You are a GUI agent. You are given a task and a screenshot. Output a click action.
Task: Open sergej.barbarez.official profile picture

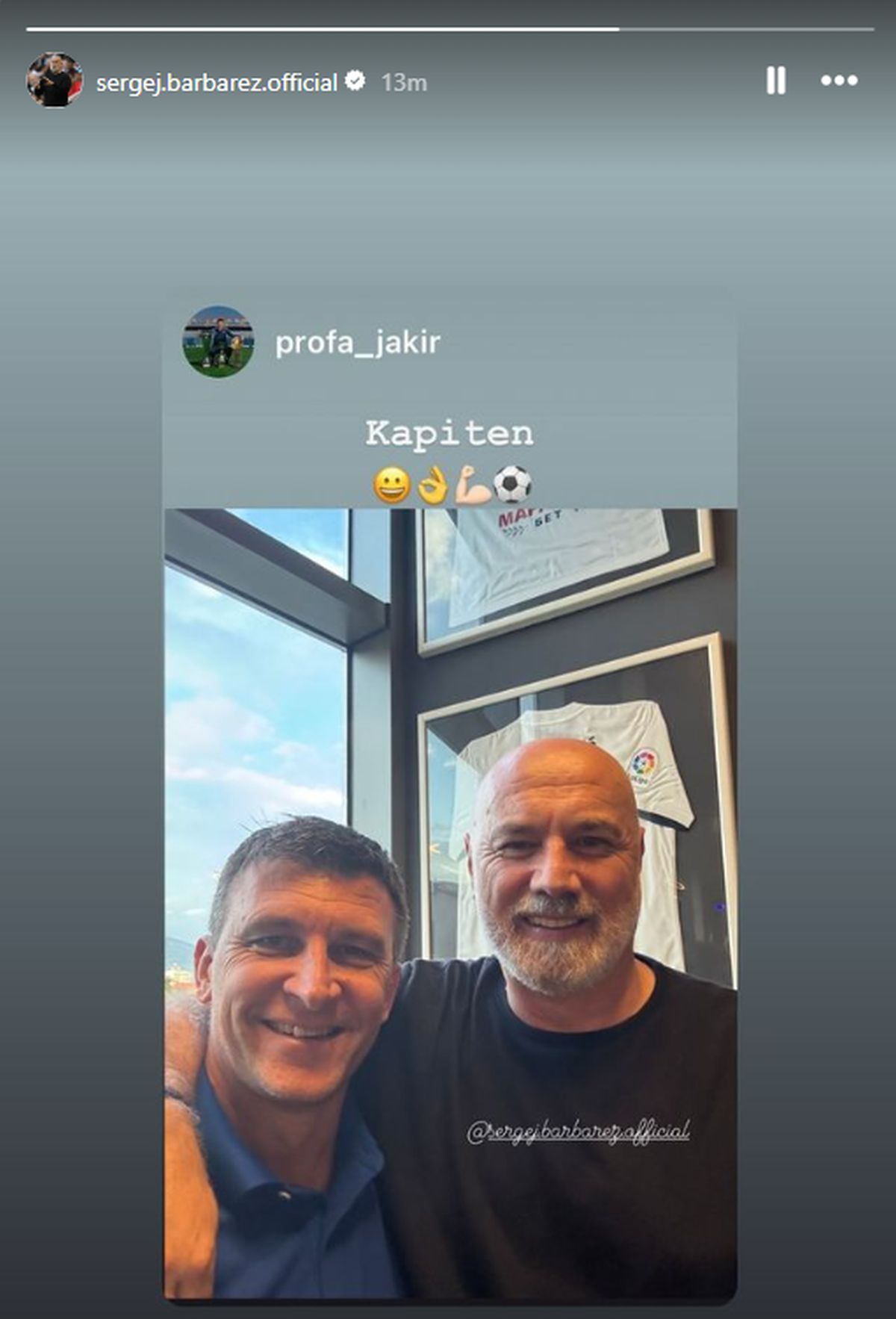(55, 81)
